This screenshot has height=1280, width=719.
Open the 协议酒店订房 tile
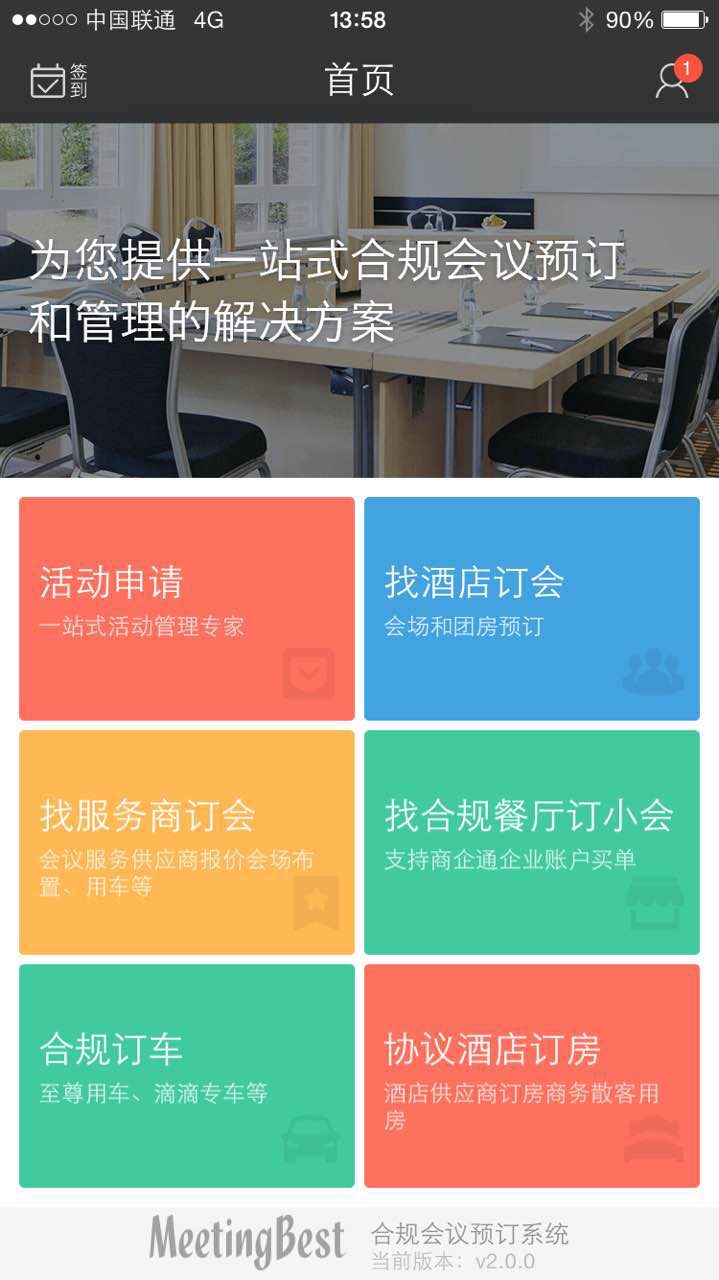click(x=531, y=1075)
